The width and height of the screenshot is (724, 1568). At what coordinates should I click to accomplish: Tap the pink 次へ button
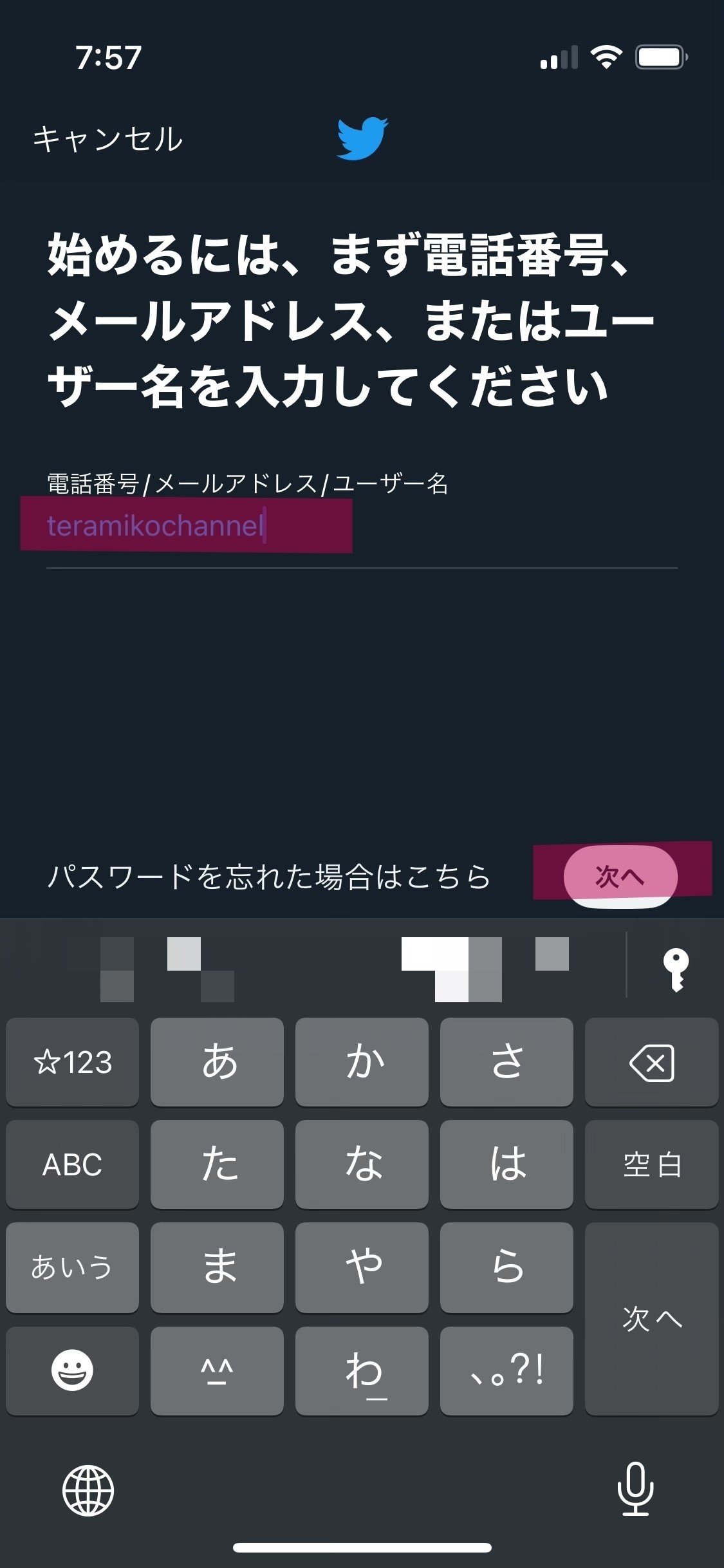[x=620, y=876]
